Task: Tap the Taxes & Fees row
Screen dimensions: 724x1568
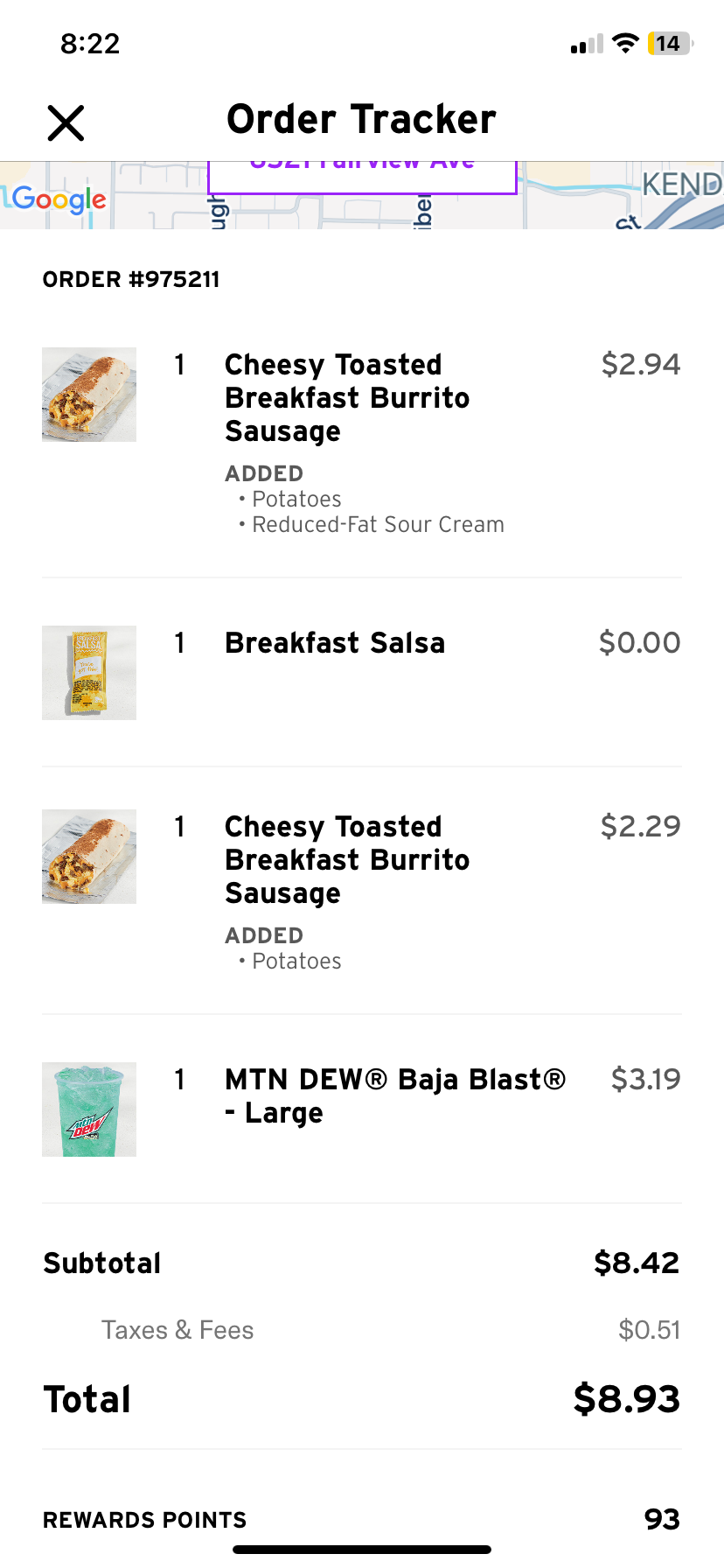Action: pyautogui.click(x=178, y=1329)
